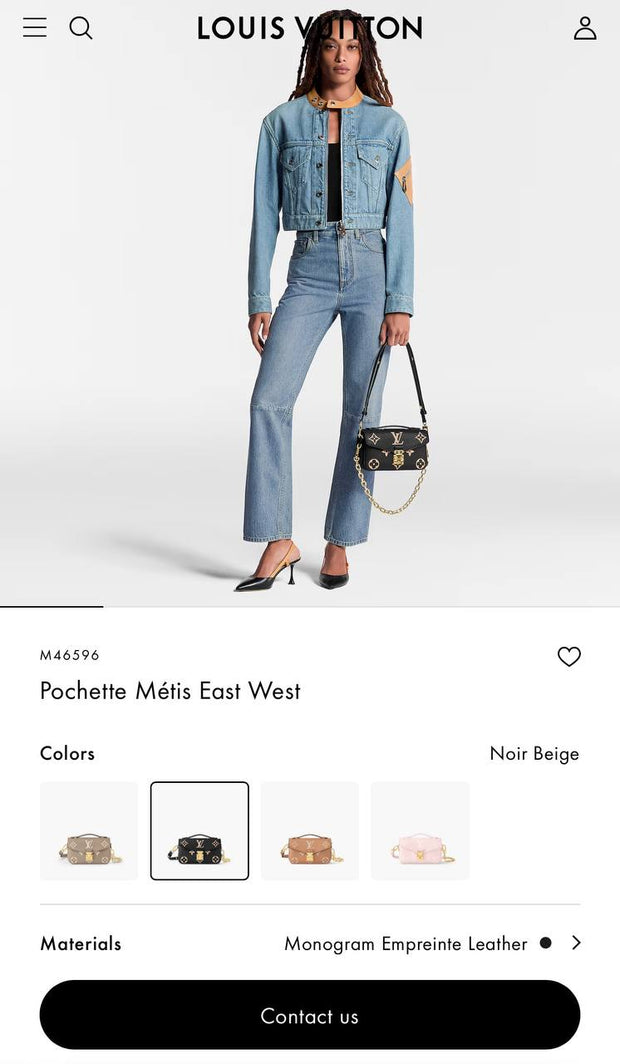
Task: Open the account profile icon
Action: pyautogui.click(x=585, y=28)
